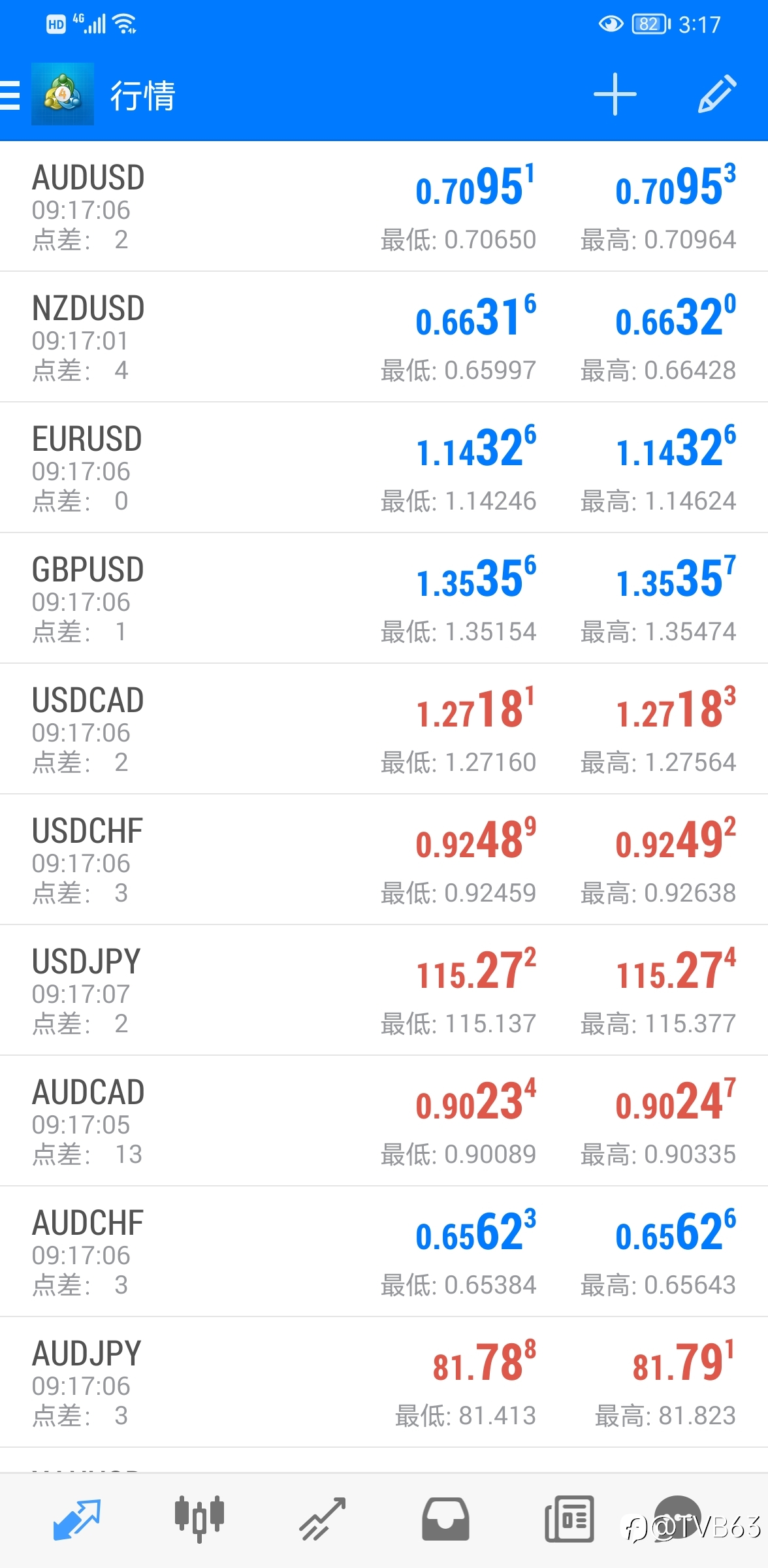Open the USDCAD quote row
Screen dimensions: 768x1568
(384, 729)
